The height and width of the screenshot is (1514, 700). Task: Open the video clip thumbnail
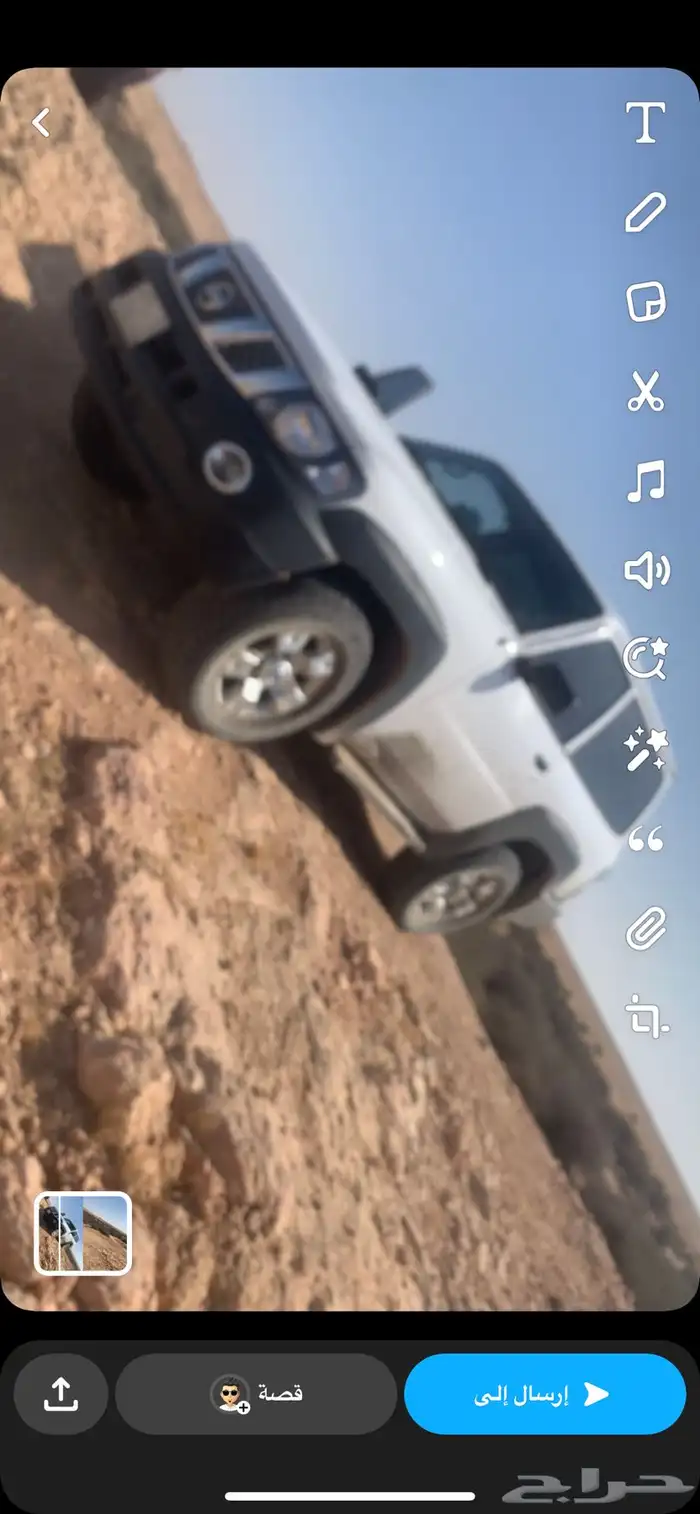pyautogui.click(x=83, y=1233)
